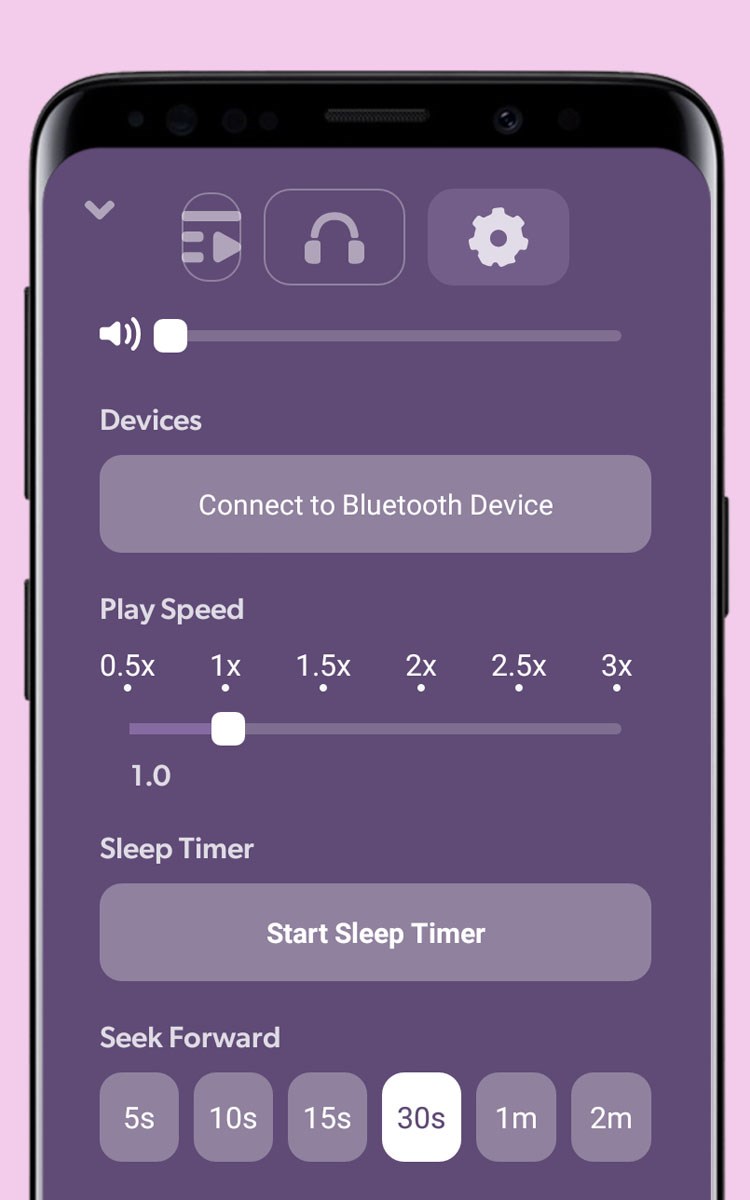Pick the 30s seek forward chip
This screenshot has width=750, height=1200.
coord(421,1117)
